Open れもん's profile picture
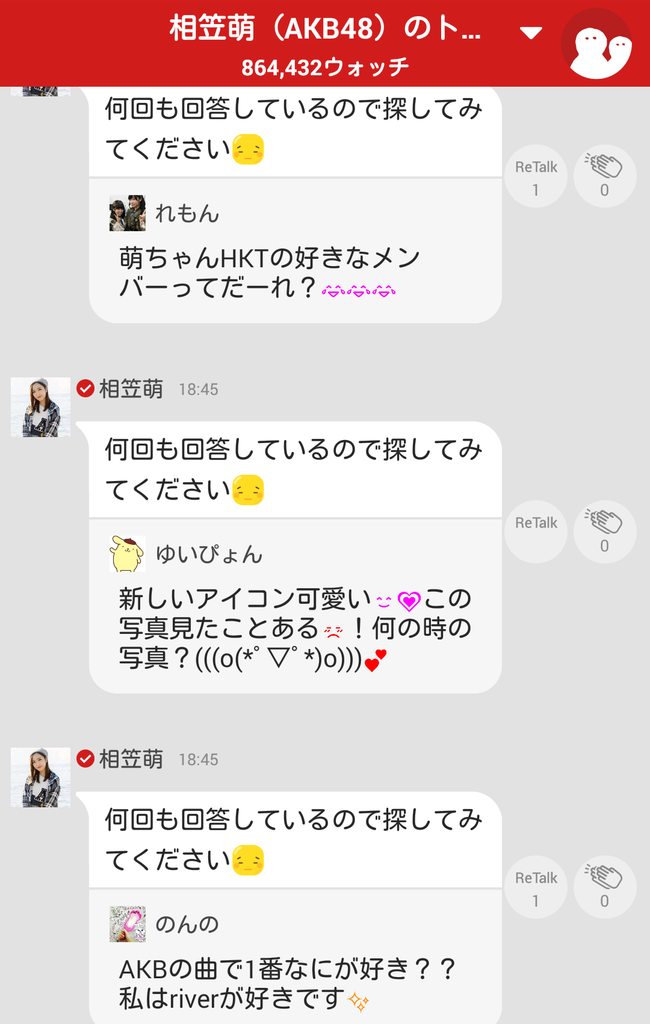The height and width of the screenshot is (1024, 650). coord(127,213)
